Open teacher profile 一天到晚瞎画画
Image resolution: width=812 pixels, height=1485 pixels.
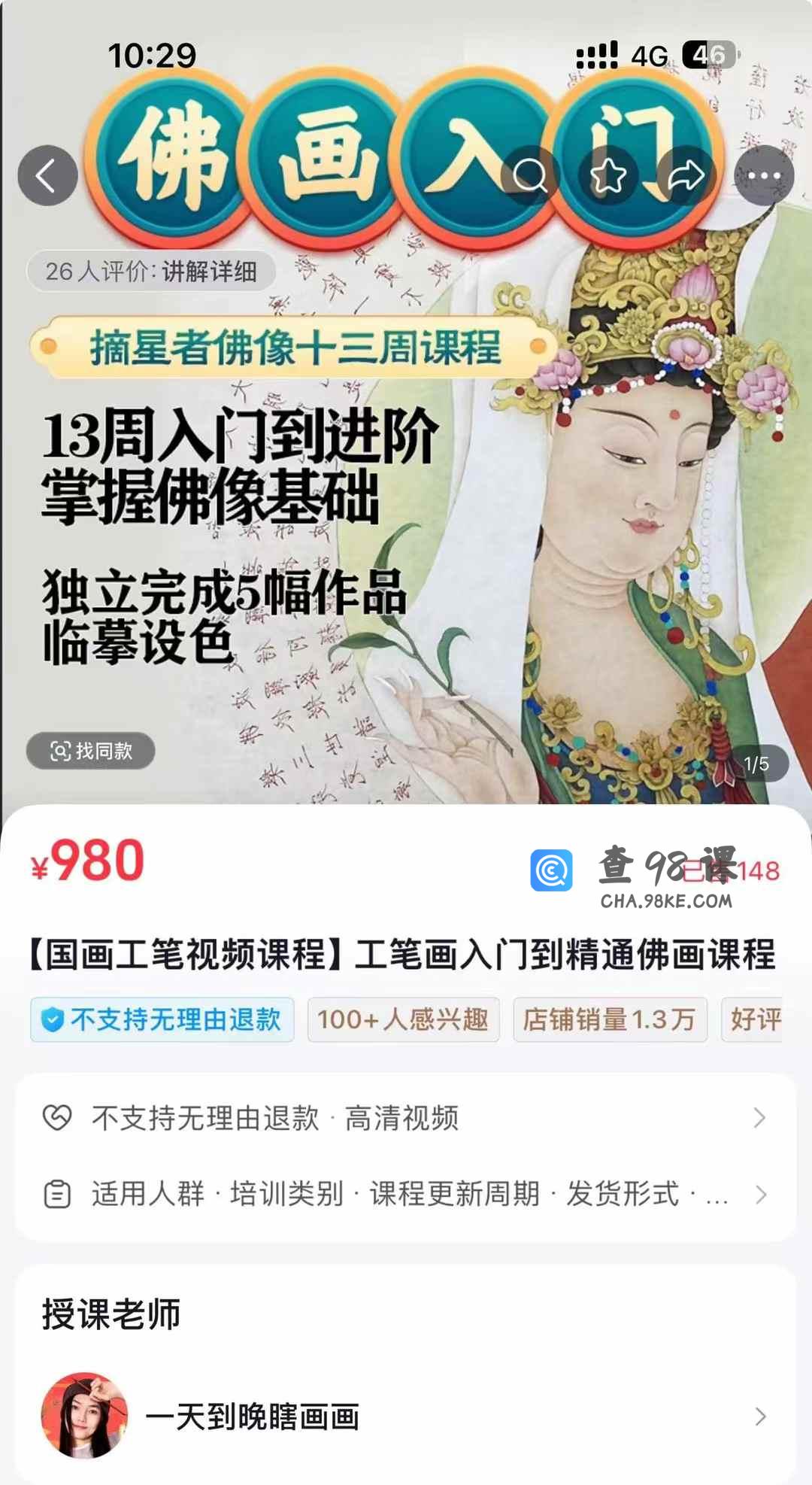(406, 1417)
